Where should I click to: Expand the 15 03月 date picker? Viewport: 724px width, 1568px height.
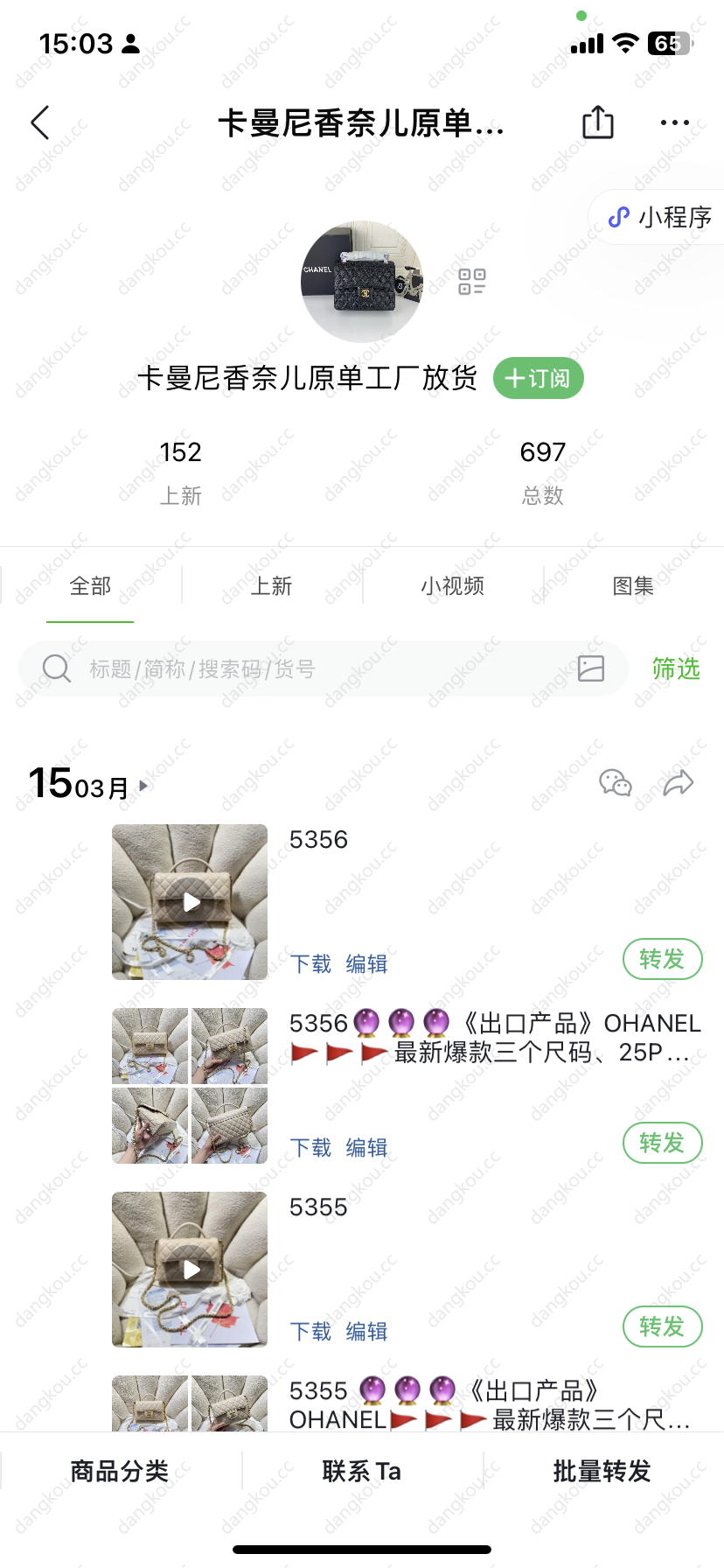click(x=87, y=785)
